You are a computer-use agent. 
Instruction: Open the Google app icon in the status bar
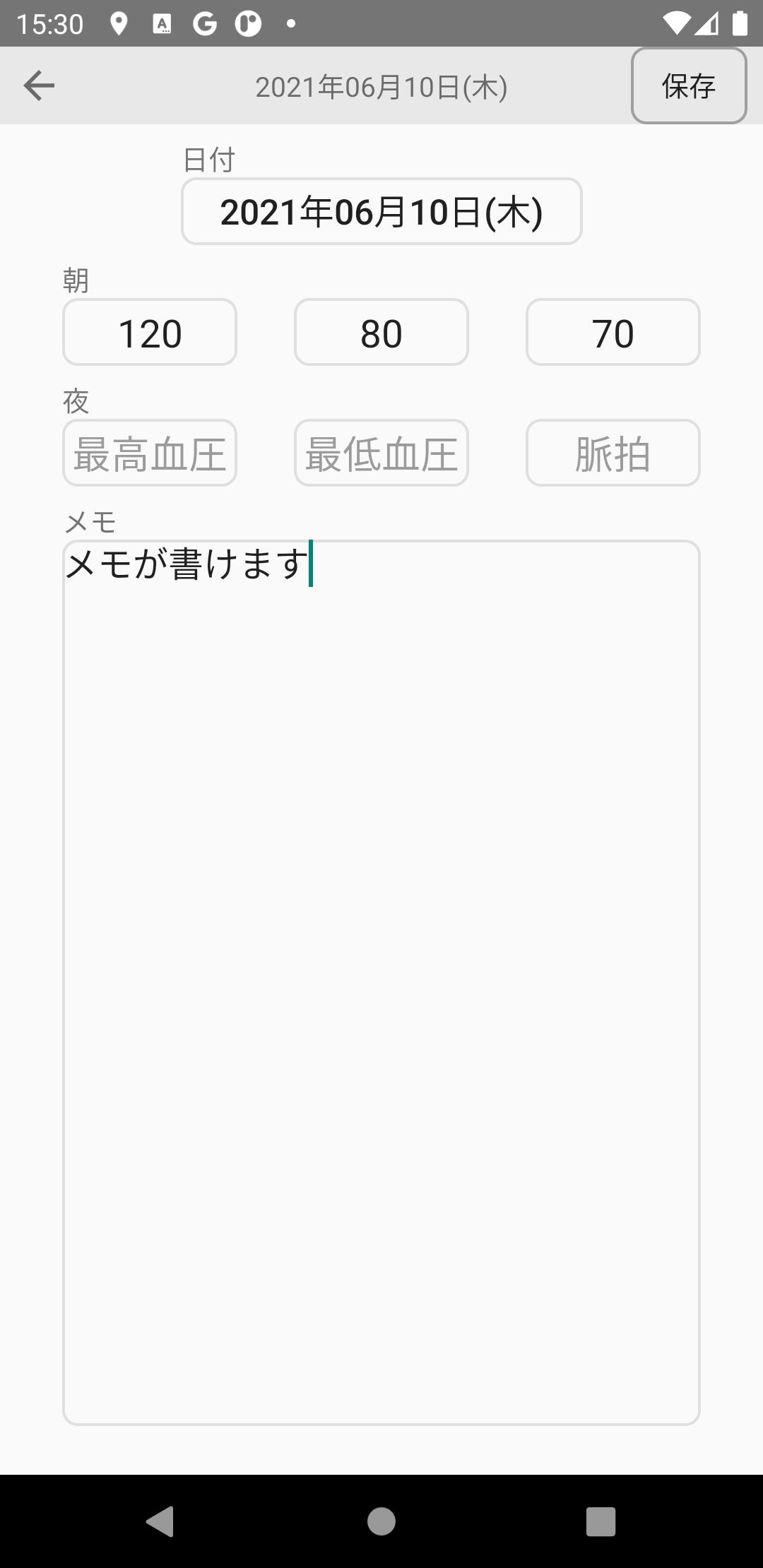coord(205,23)
